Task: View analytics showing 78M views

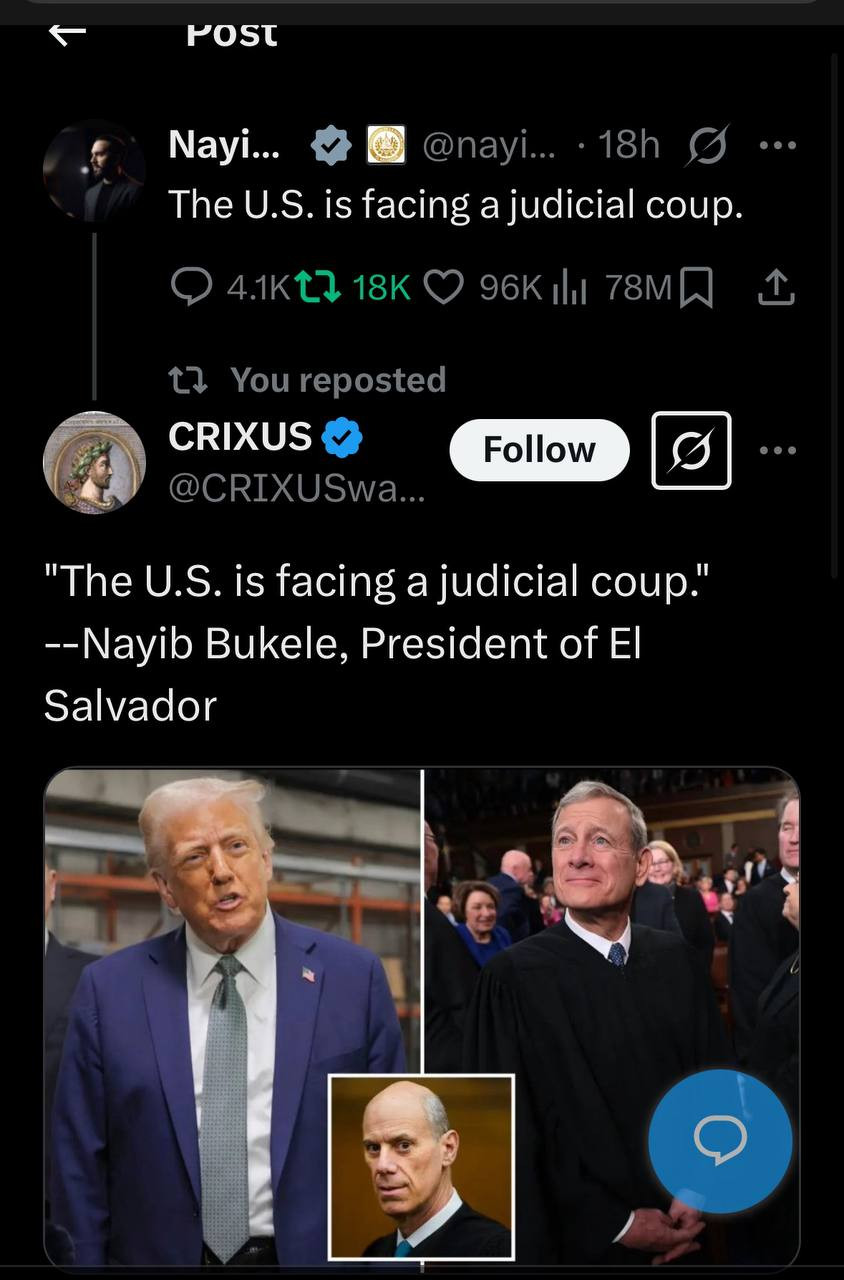Action: (568, 288)
